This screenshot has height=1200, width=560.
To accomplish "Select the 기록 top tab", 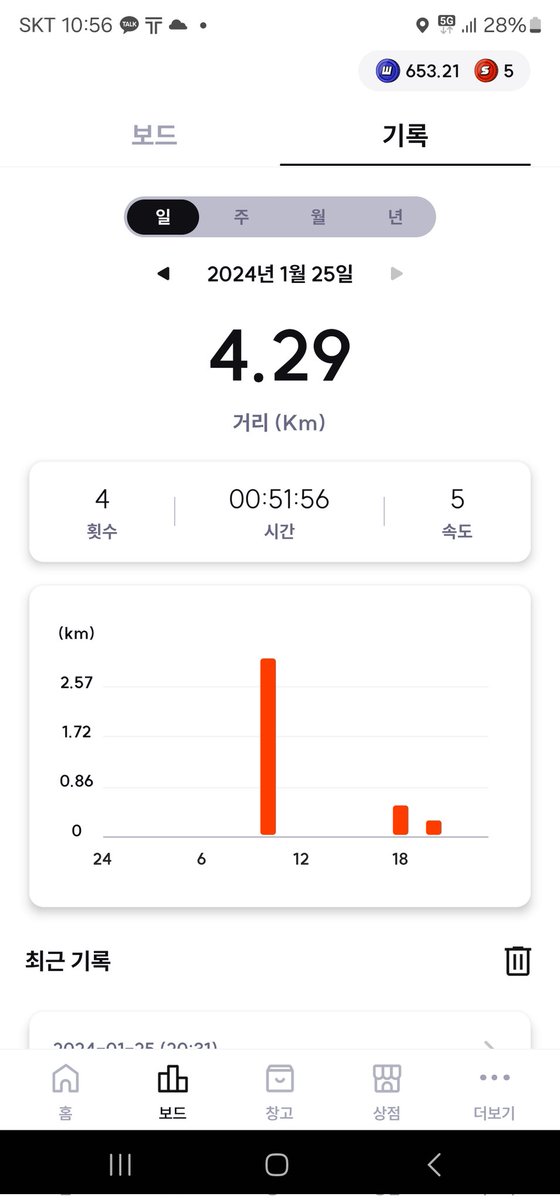I will [405, 135].
